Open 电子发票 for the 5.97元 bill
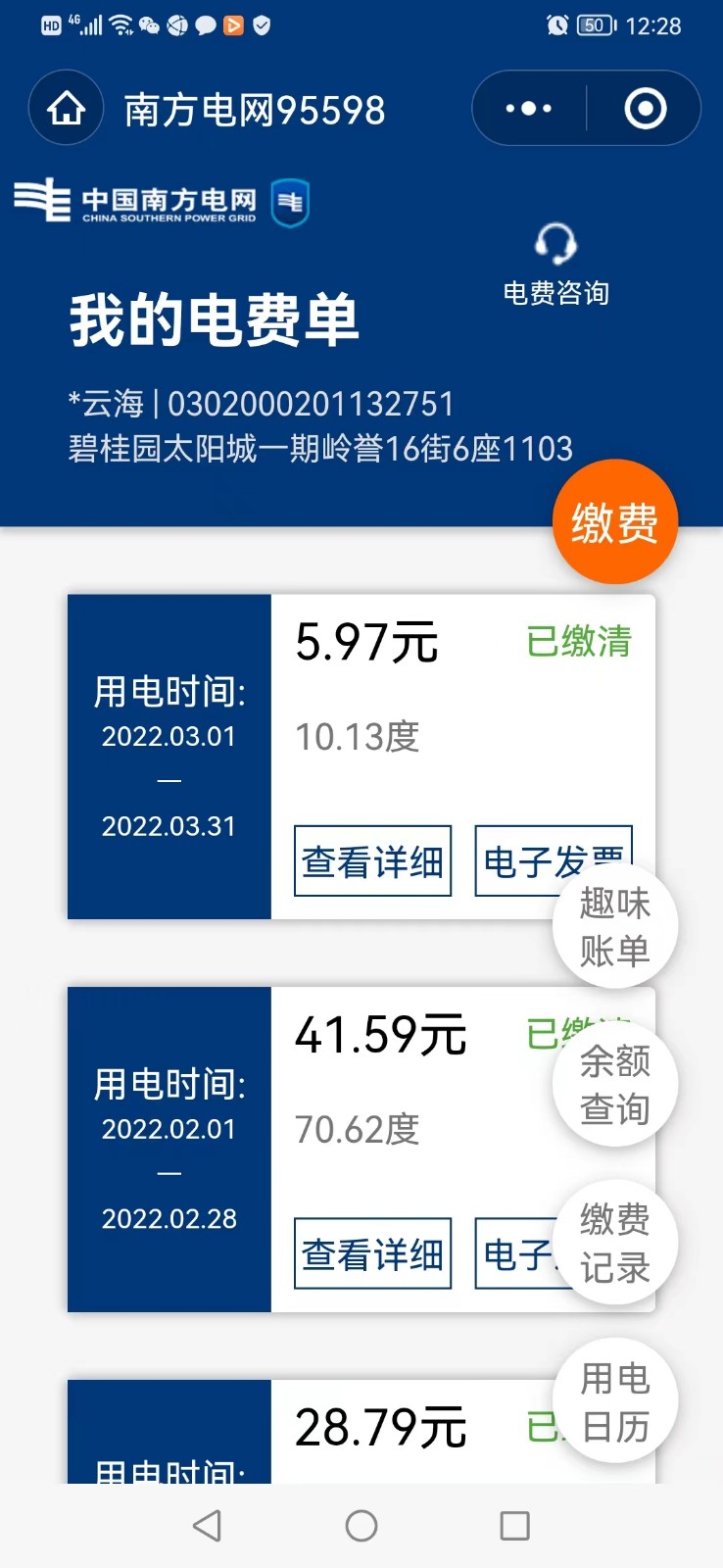This screenshot has height=1568, width=723. (x=519, y=861)
